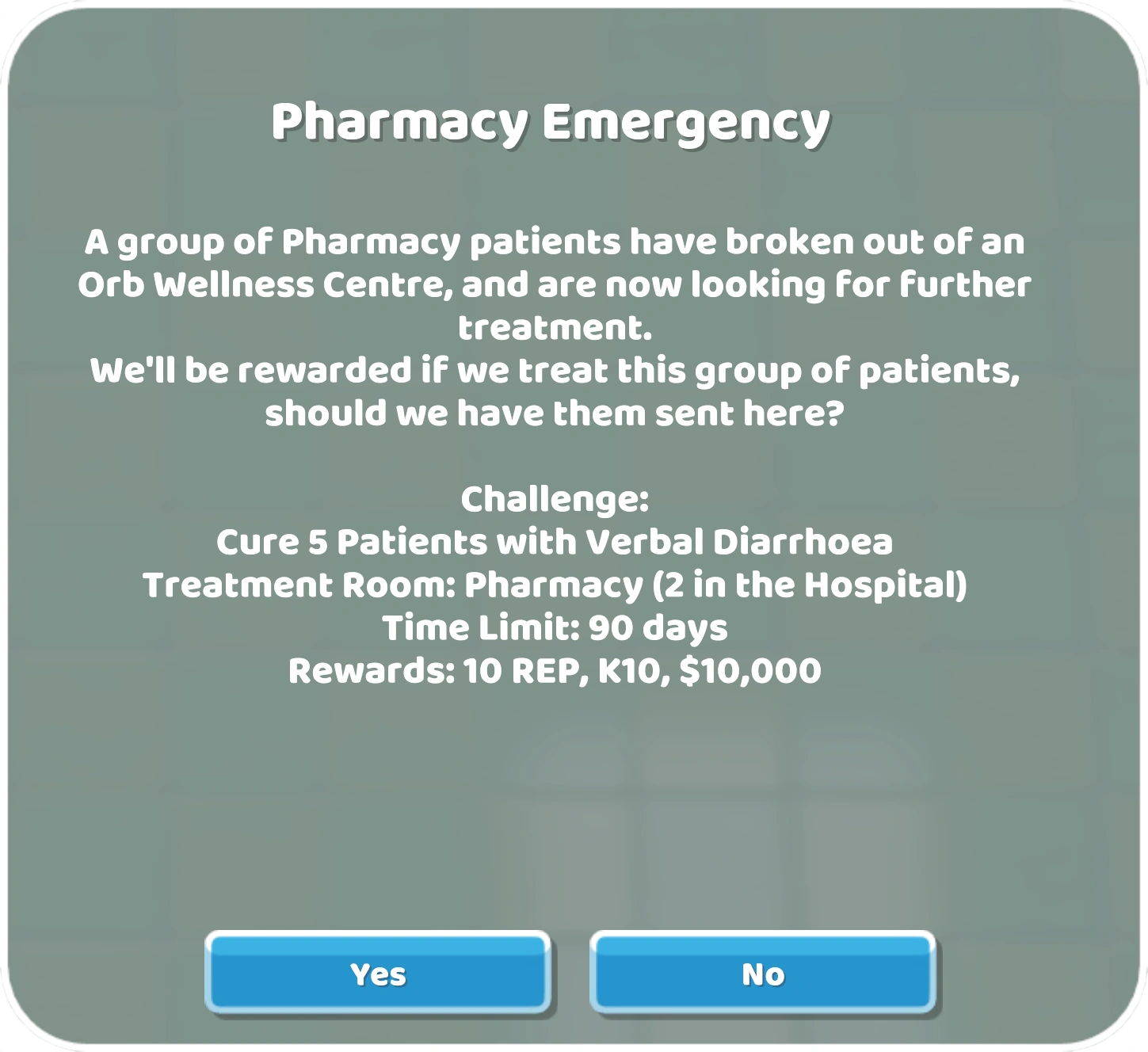Decline the emergency by tapping No

pyautogui.click(x=762, y=973)
